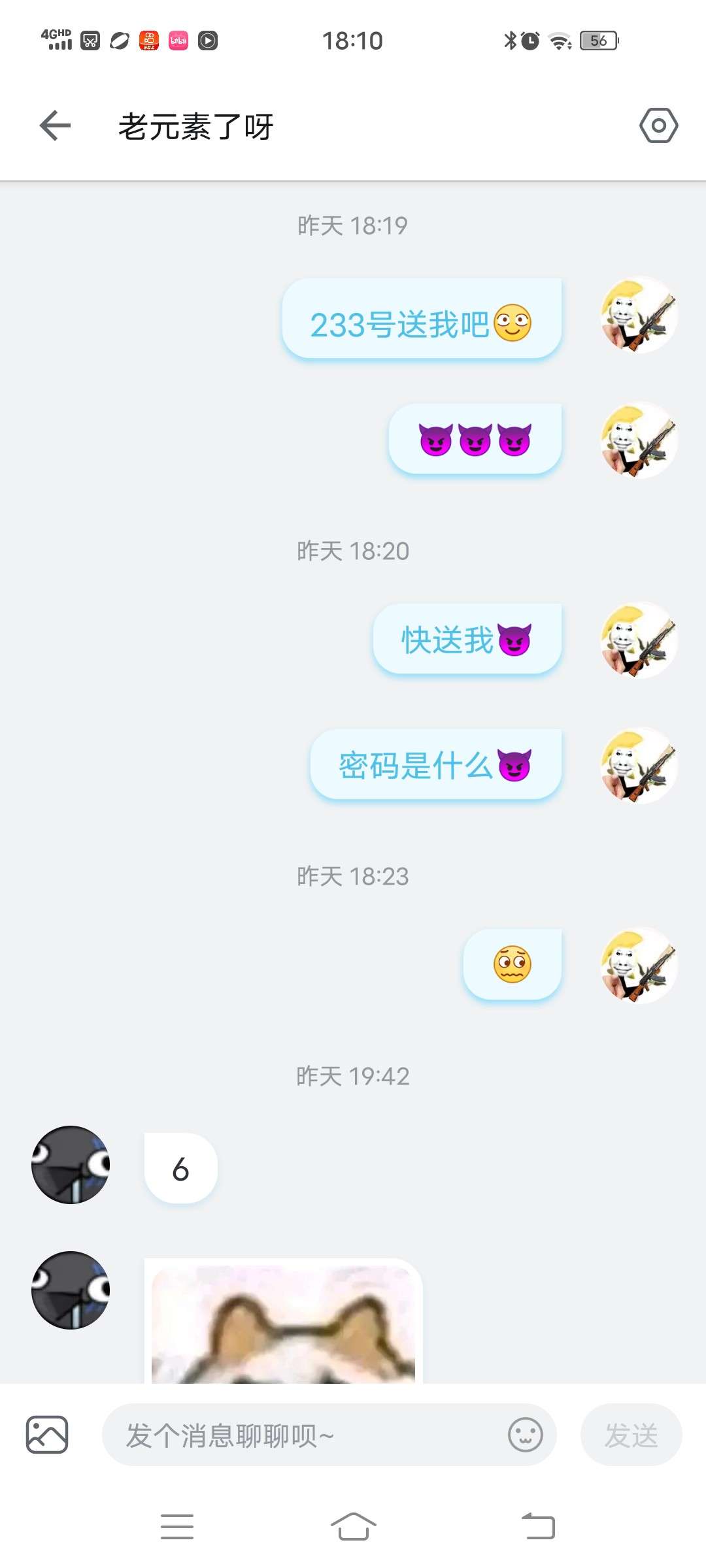Open sender avatar beside message 6
This screenshot has width=706, height=1568.
coord(71,1165)
